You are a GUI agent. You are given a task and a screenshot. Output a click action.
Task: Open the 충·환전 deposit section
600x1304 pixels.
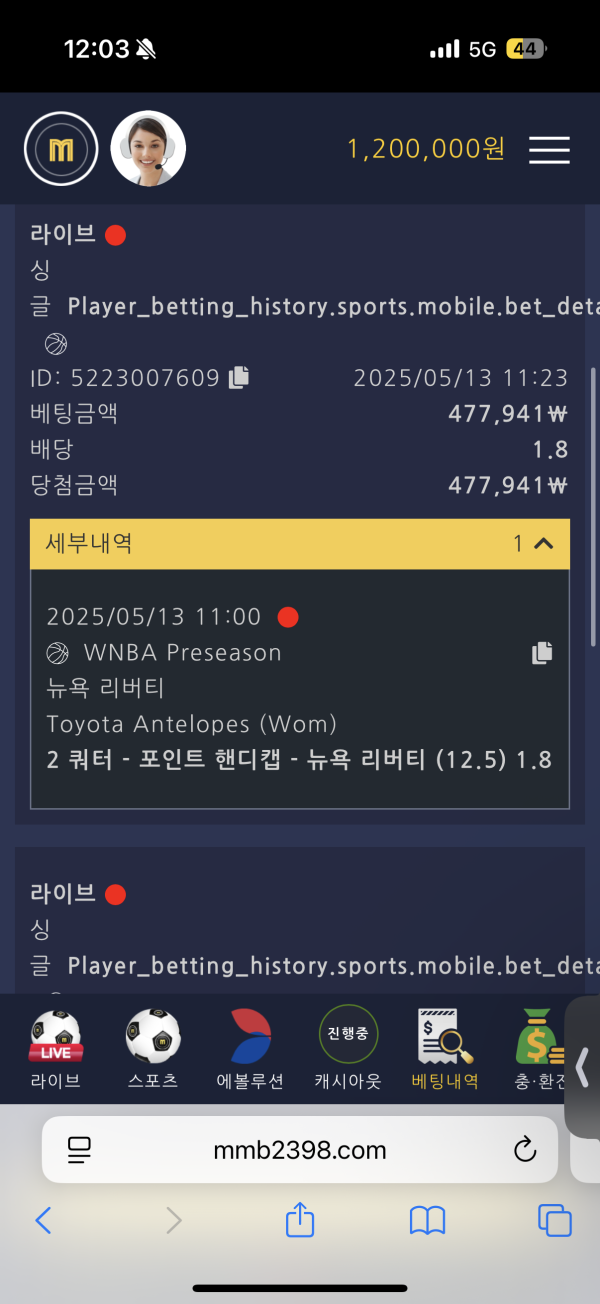(x=541, y=1049)
